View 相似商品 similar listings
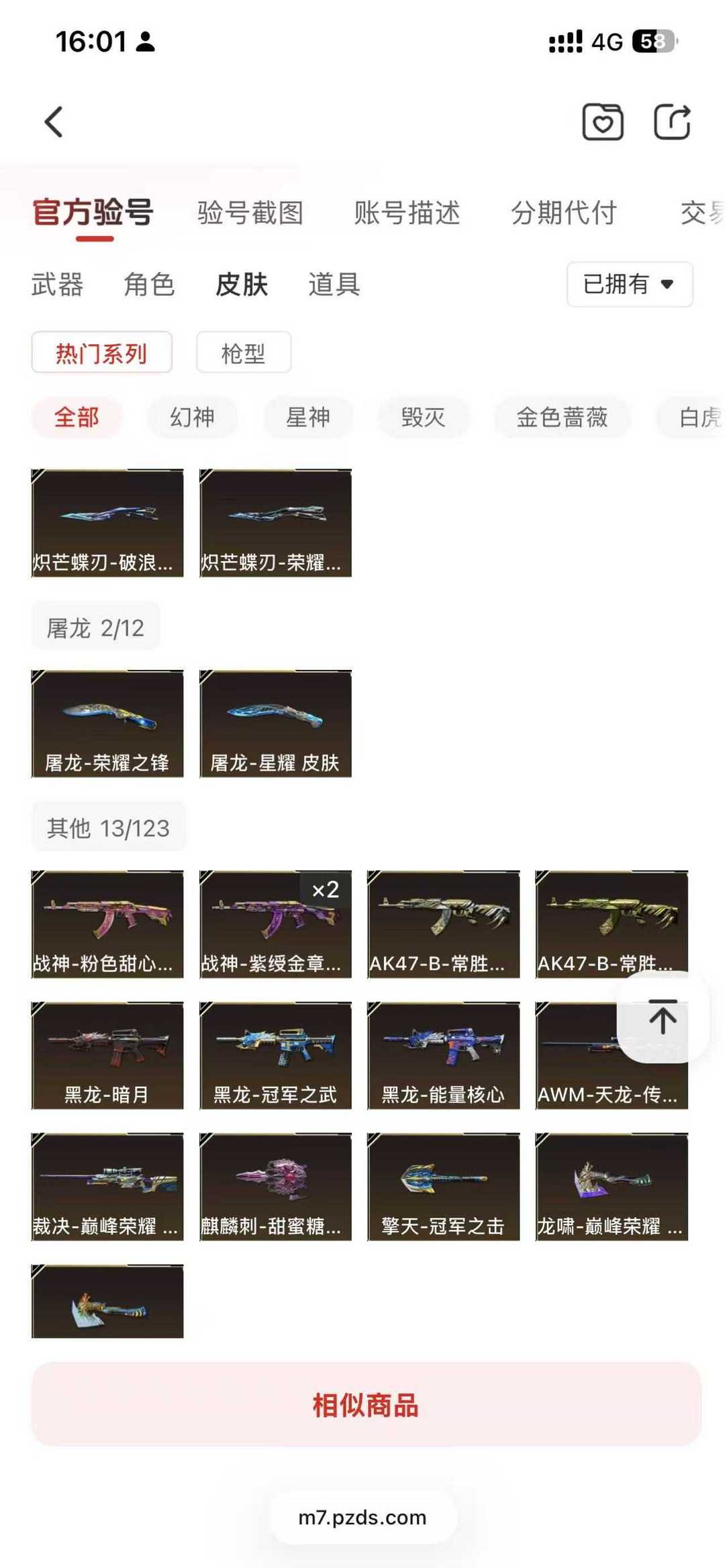 pyautogui.click(x=366, y=1404)
